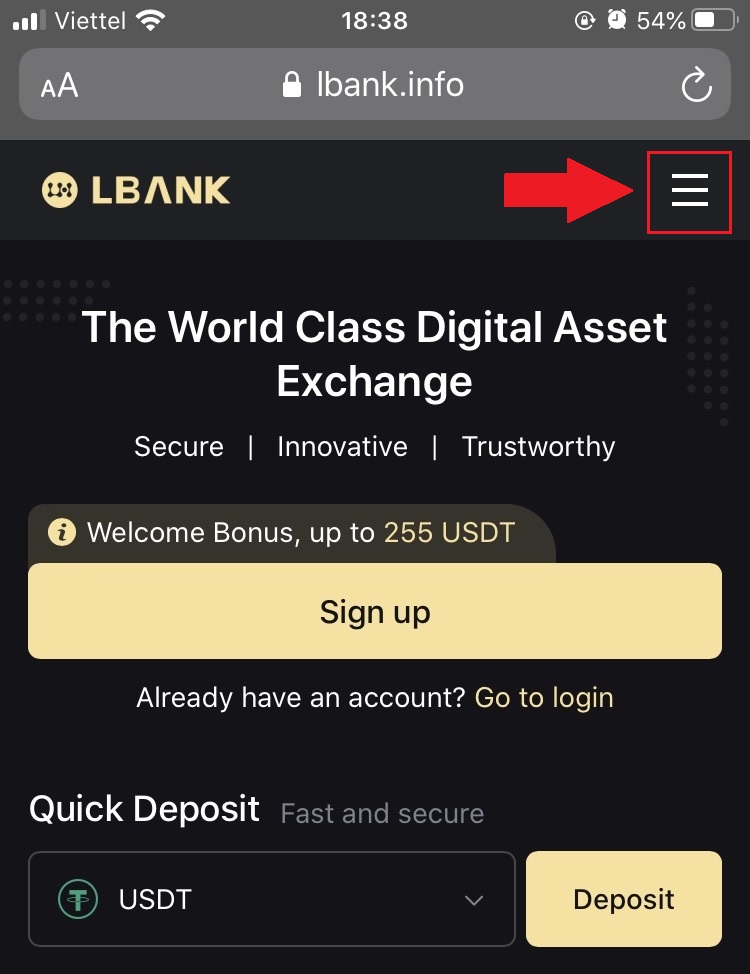The width and height of the screenshot is (750, 974).
Task: Expand the USDT coin dropdown
Action: [272, 899]
